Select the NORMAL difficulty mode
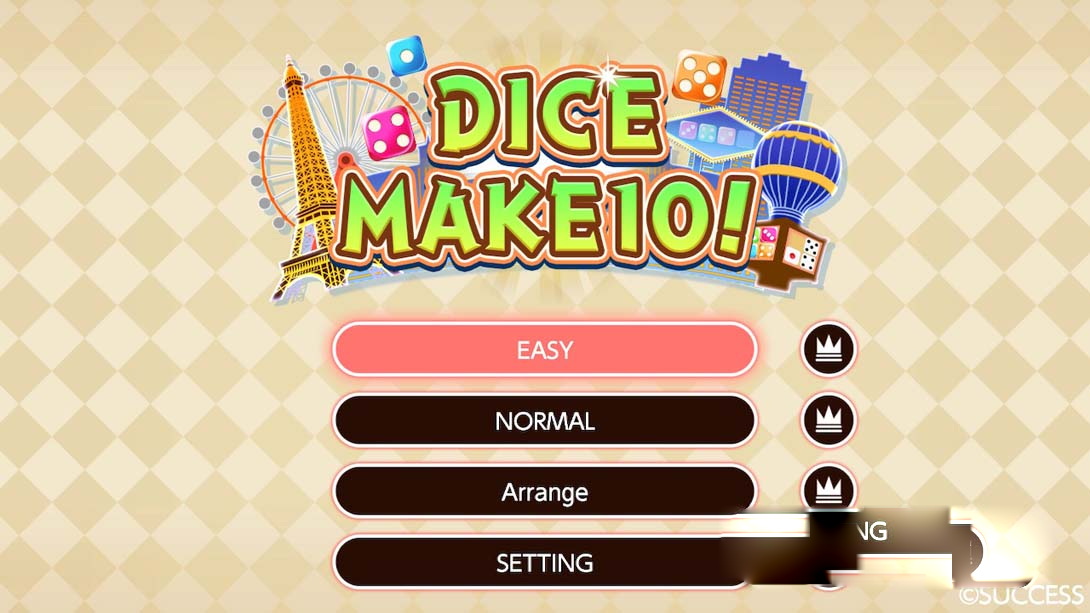This screenshot has width=1090, height=613. point(544,421)
